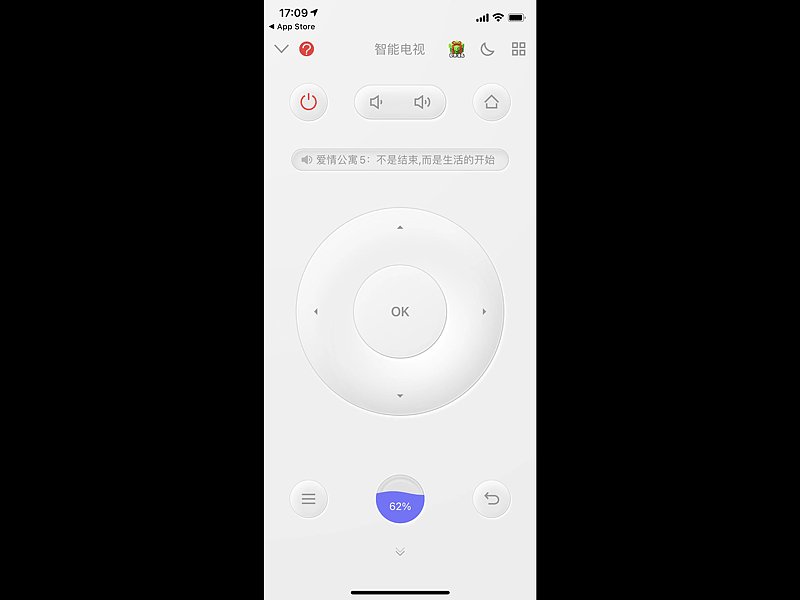The height and width of the screenshot is (600, 800).
Task: Expand more controls with the double chevron
Action: coord(400,552)
